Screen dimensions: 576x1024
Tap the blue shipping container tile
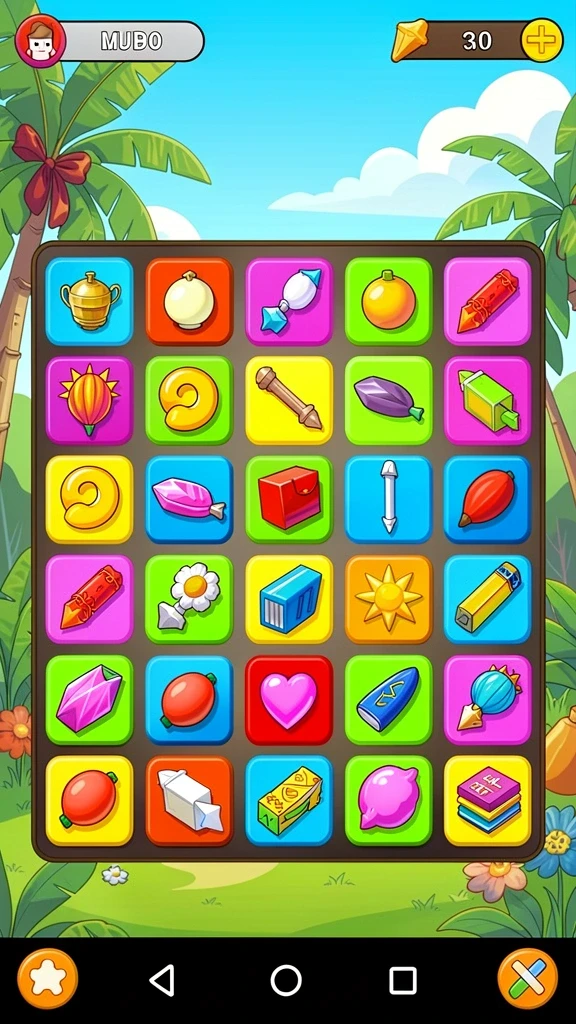click(289, 600)
